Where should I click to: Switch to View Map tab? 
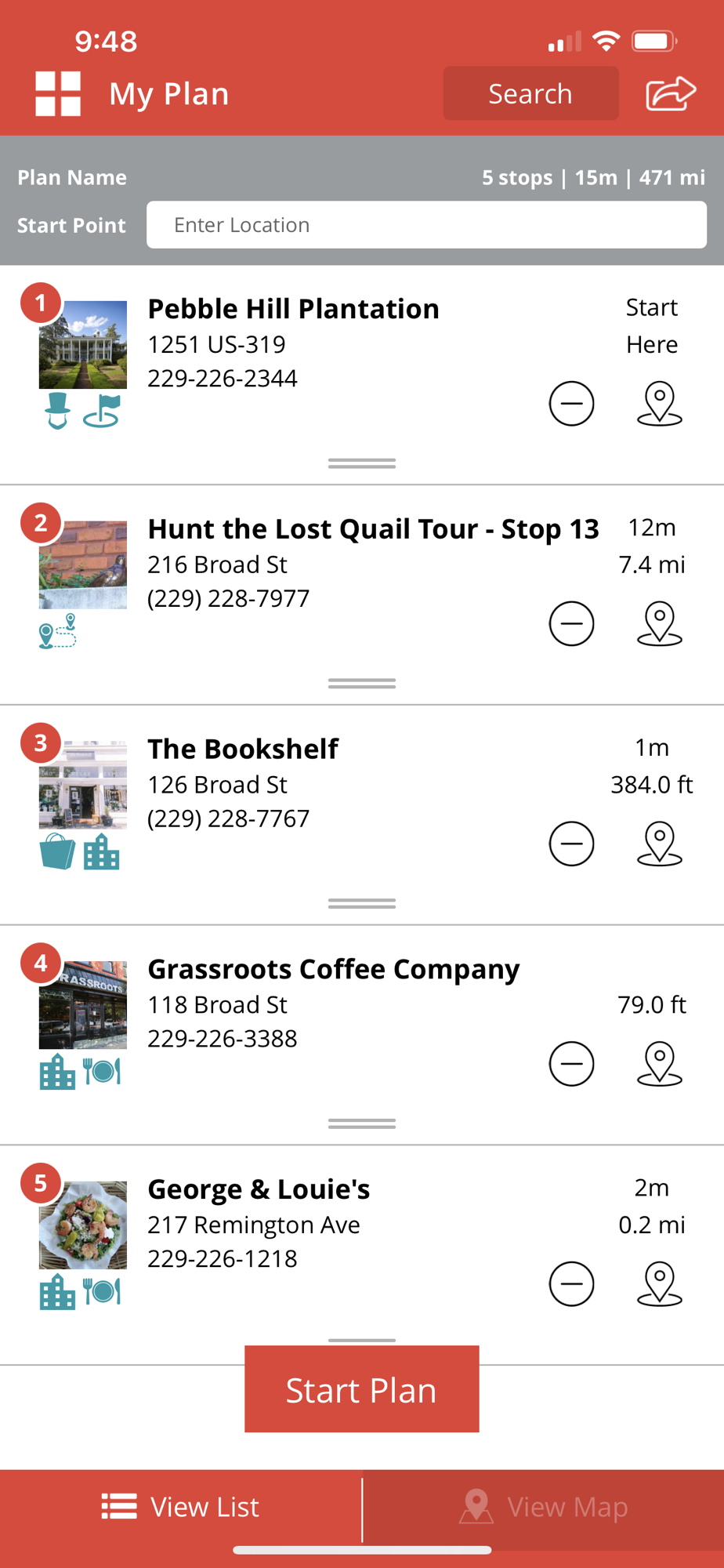click(x=544, y=1507)
